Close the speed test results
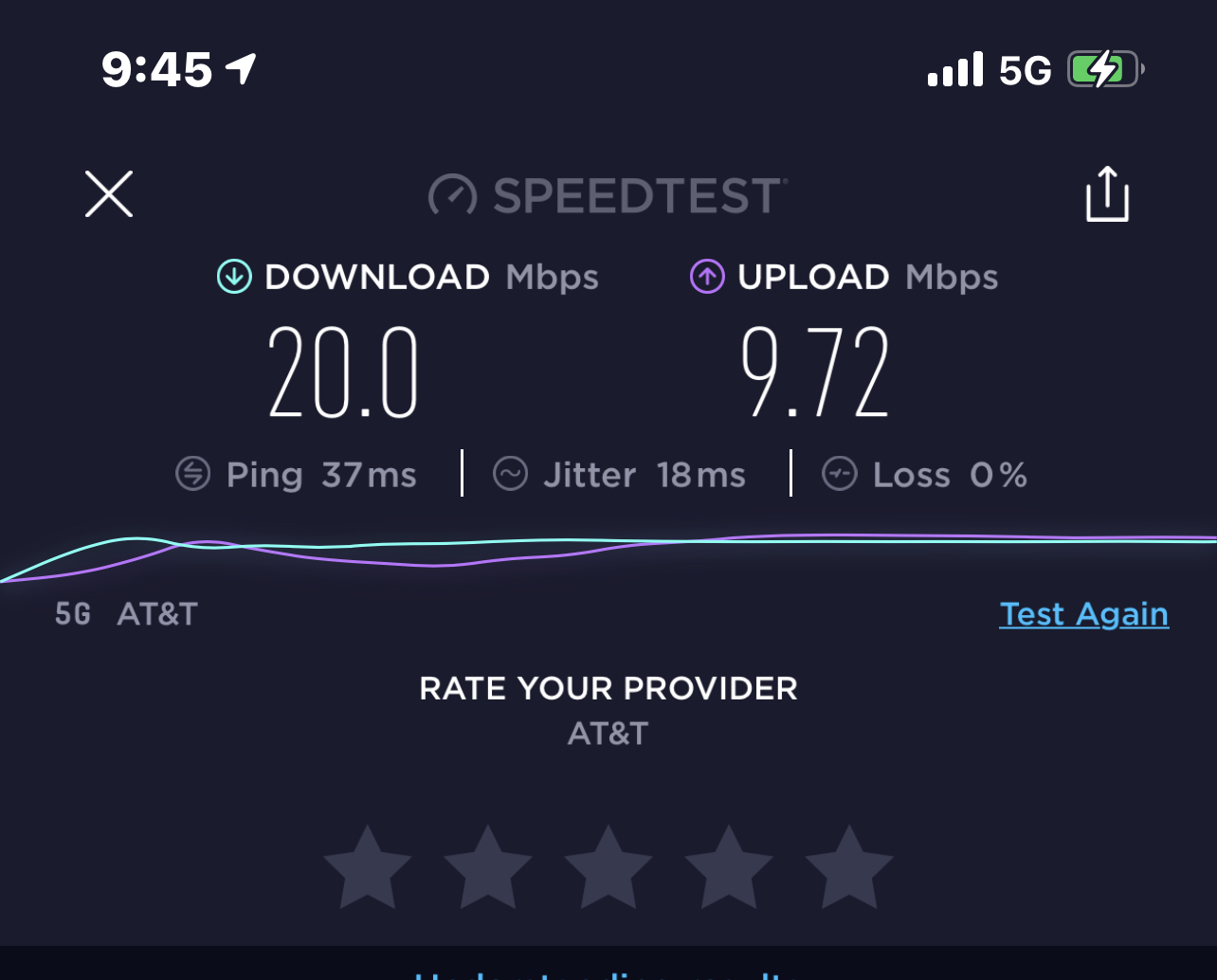This screenshot has height=980, width=1217. (x=109, y=194)
